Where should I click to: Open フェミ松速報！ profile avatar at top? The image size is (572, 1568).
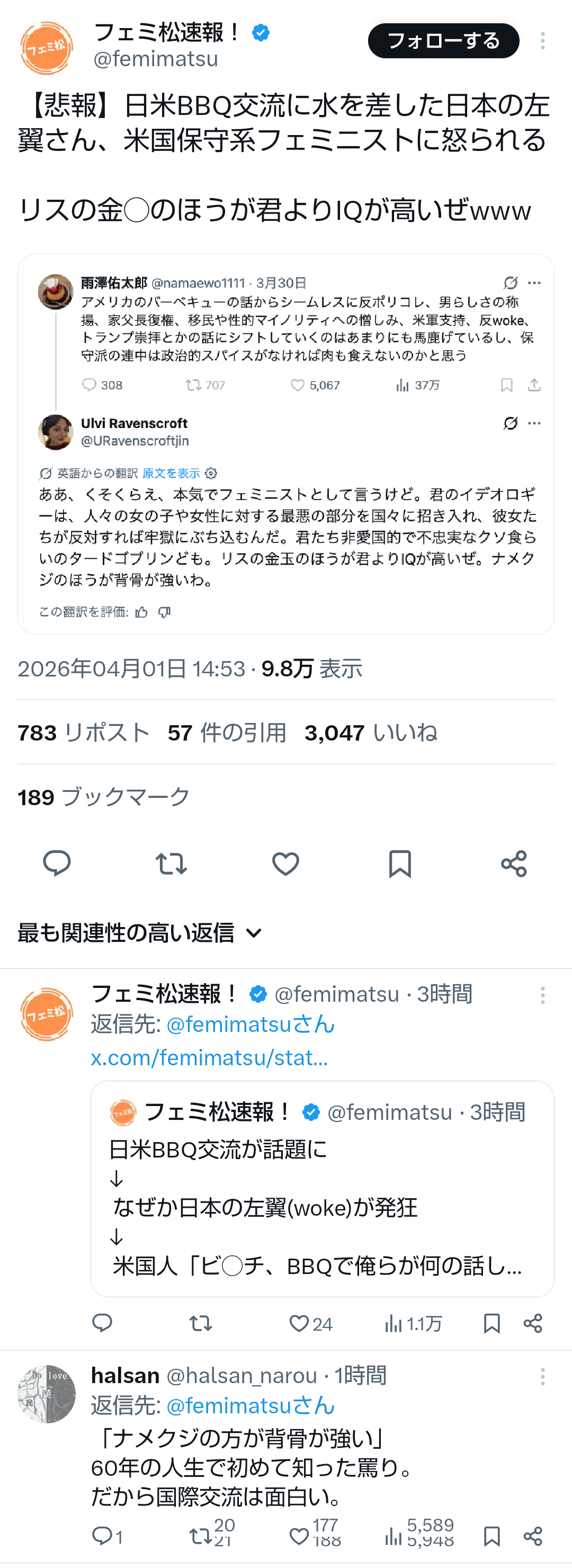pyautogui.click(x=46, y=48)
